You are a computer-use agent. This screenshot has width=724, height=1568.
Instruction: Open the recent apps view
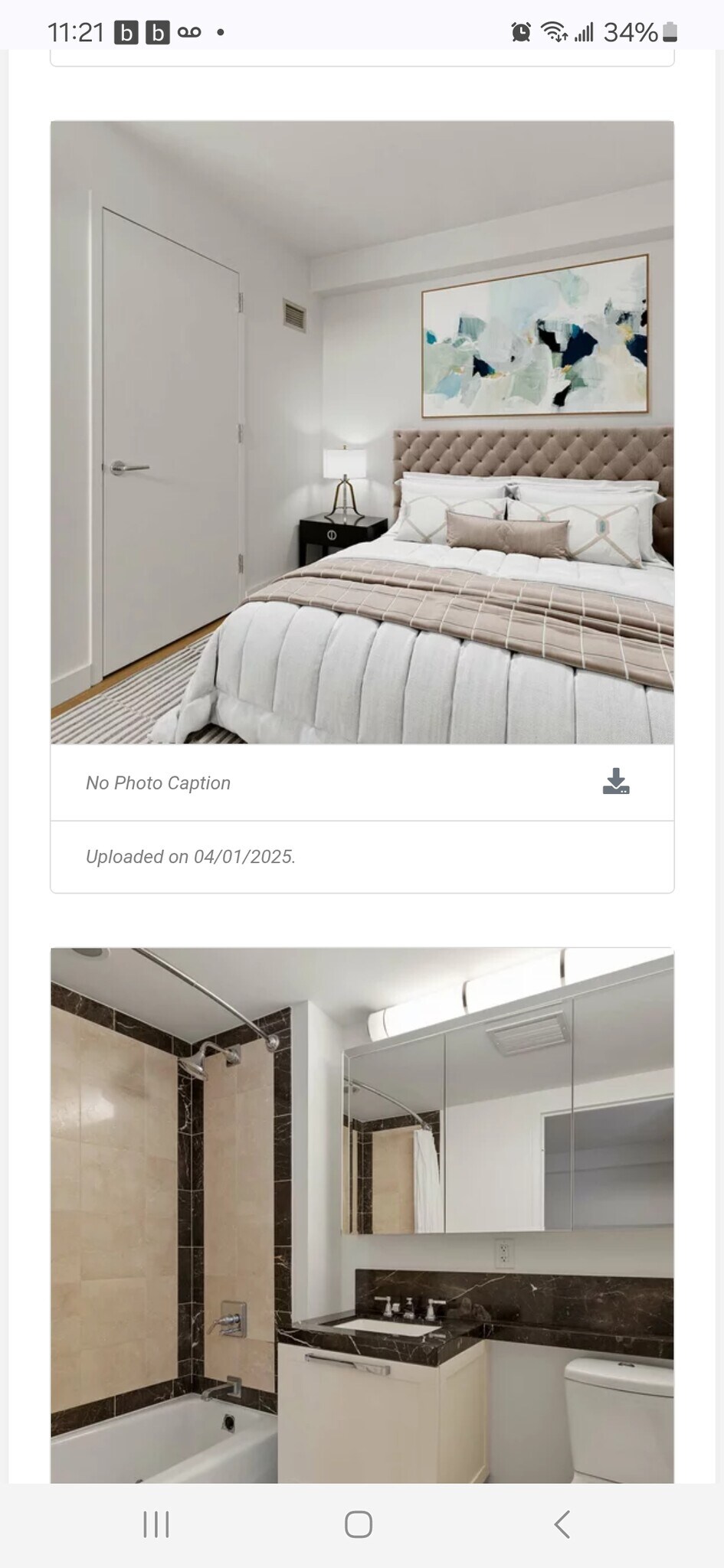[x=156, y=1524]
